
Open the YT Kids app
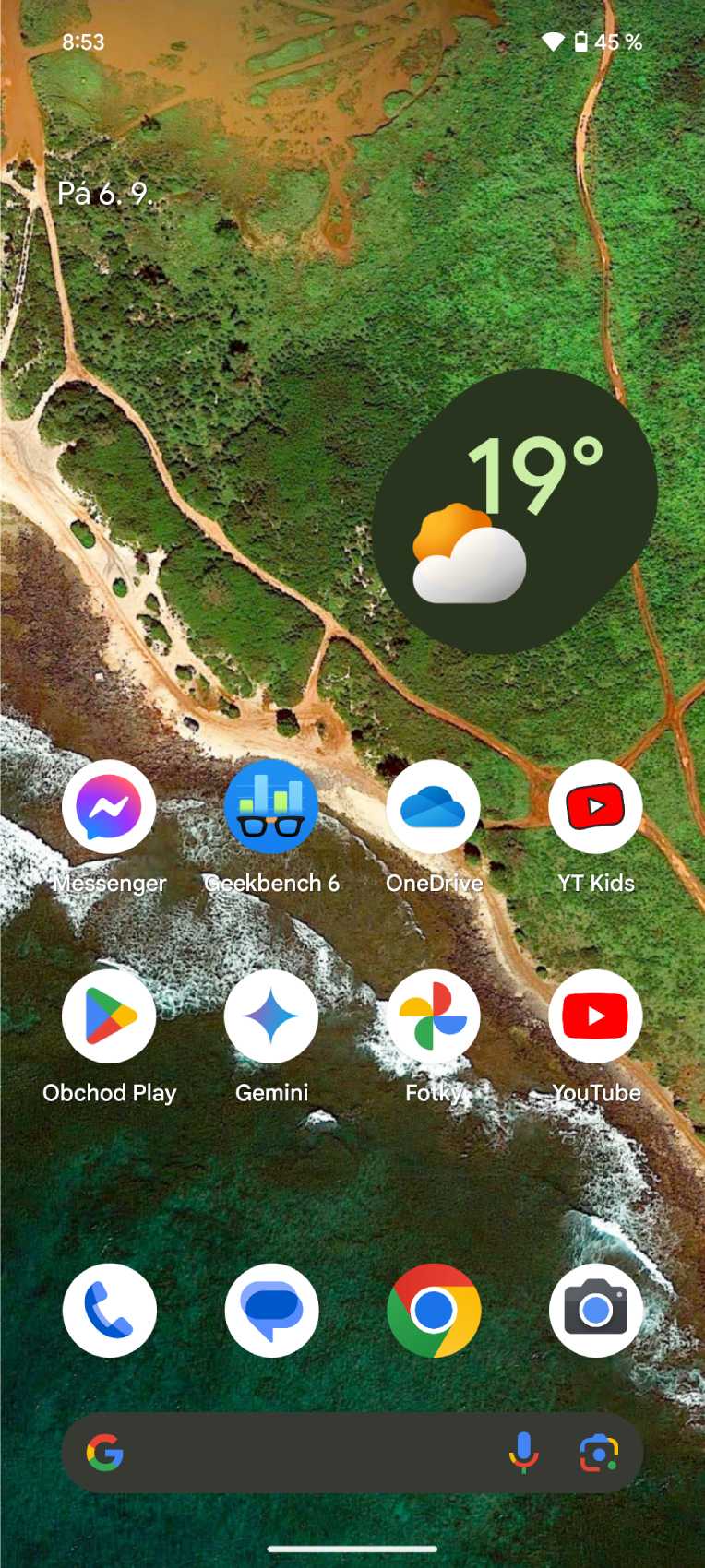[595, 807]
